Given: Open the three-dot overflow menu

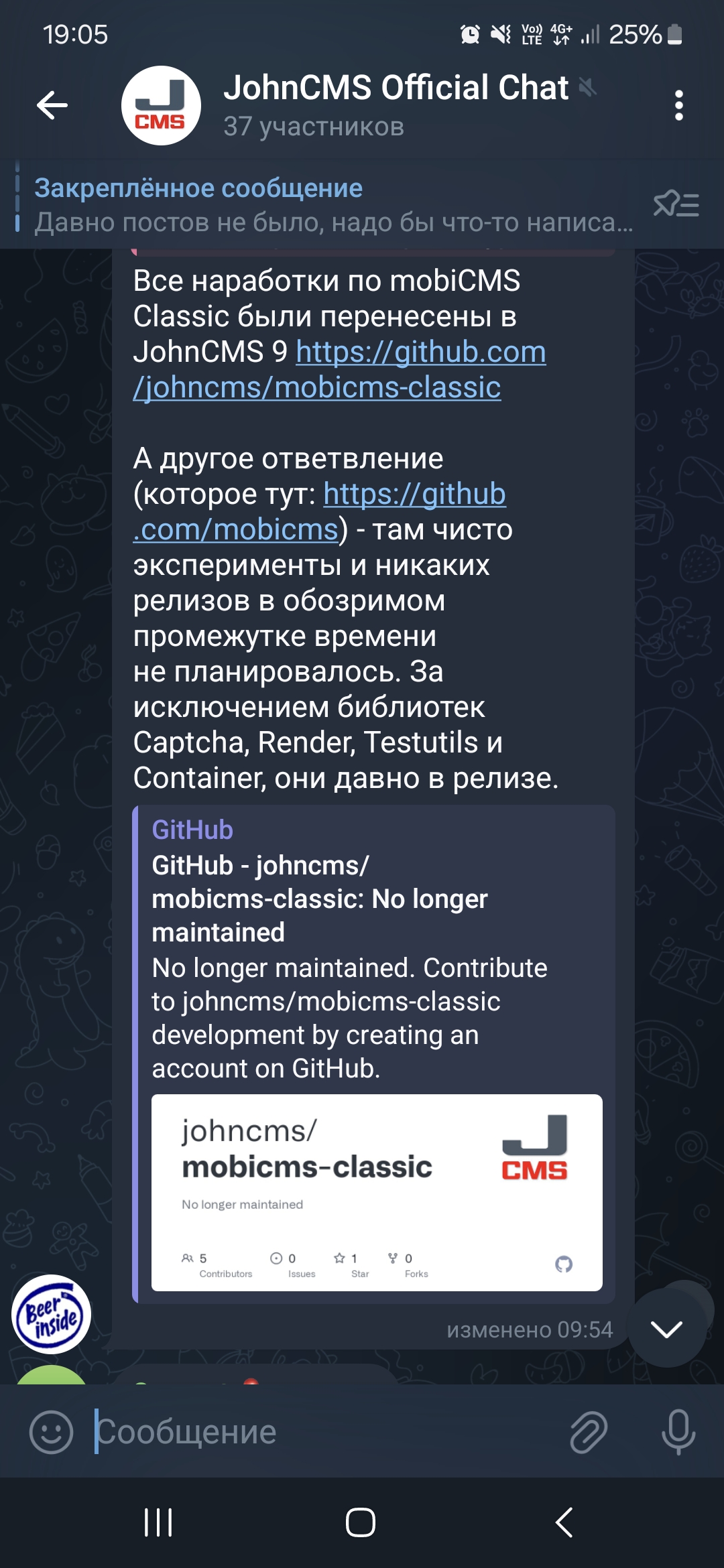Looking at the screenshot, I should [x=678, y=105].
